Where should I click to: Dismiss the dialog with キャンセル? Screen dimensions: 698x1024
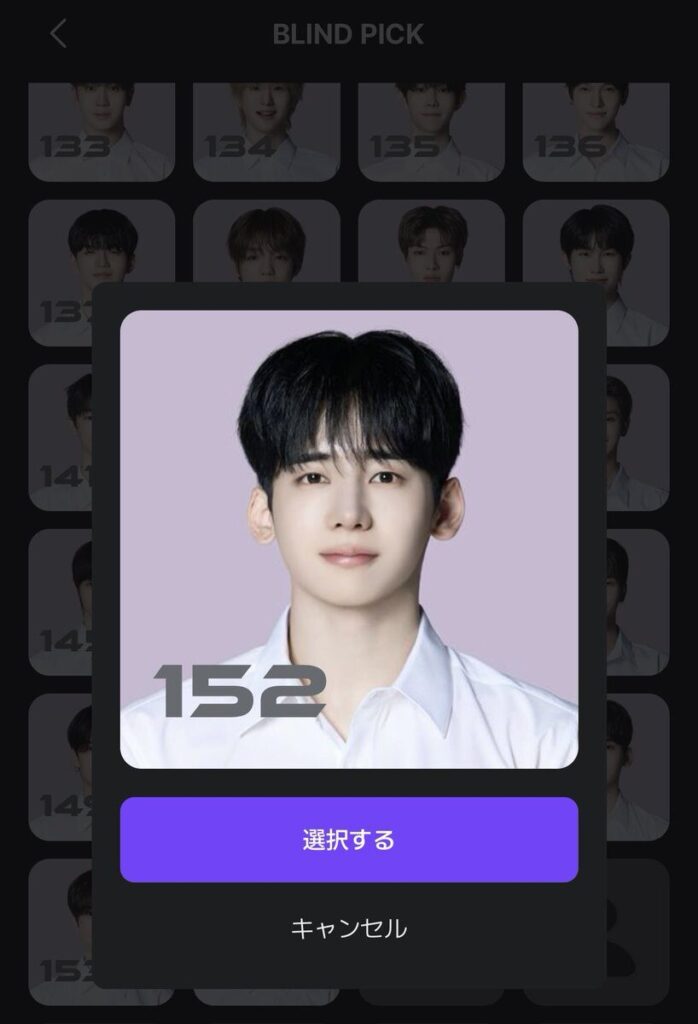click(349, 928)
